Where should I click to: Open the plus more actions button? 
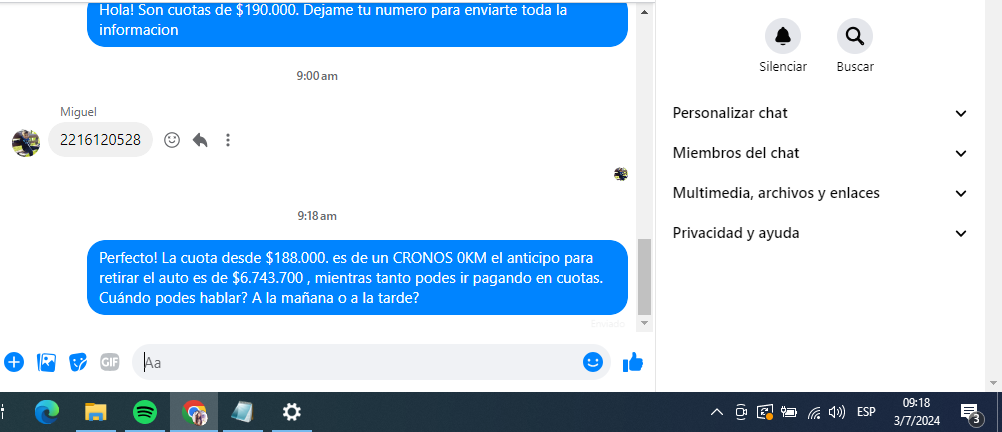pos(14,362)
